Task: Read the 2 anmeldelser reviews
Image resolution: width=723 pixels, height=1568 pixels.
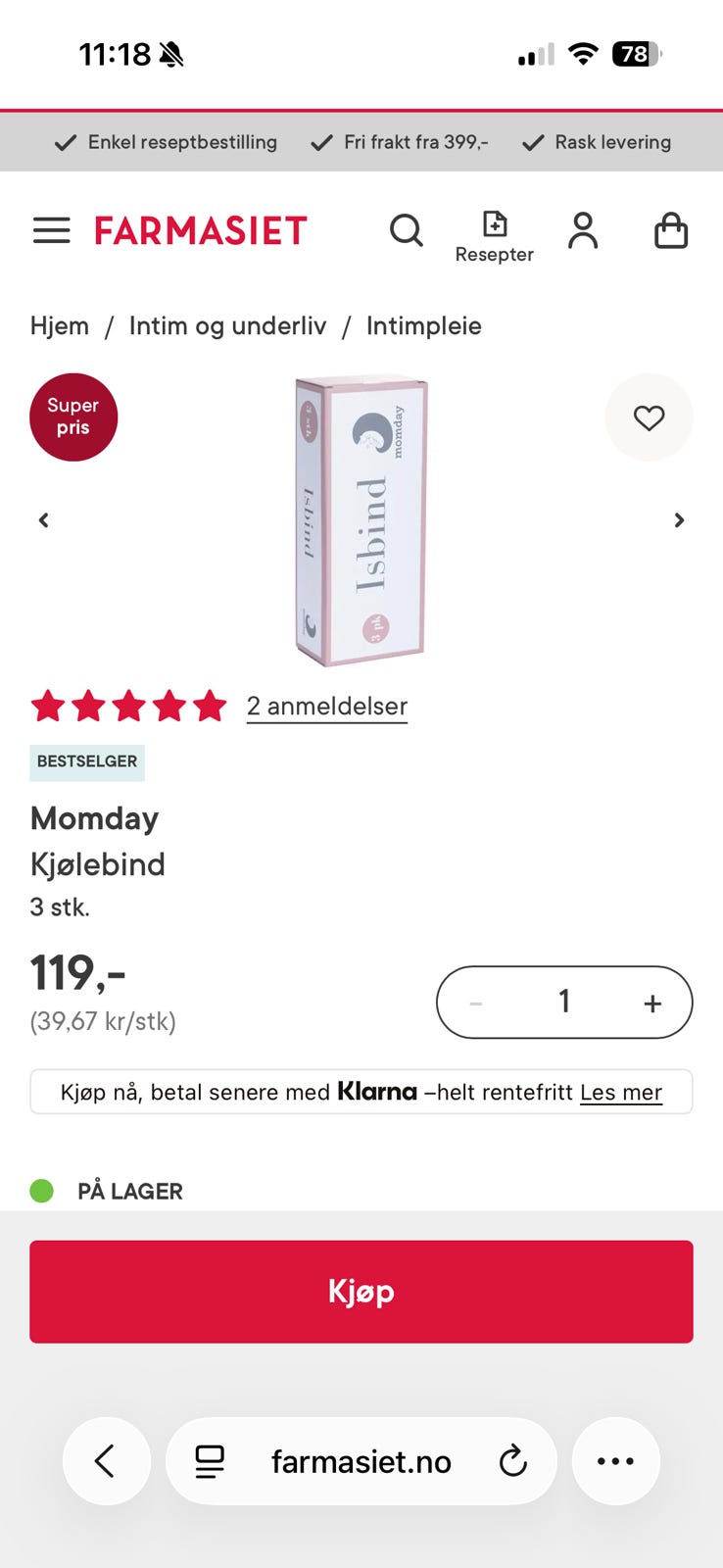Action: 326,706
